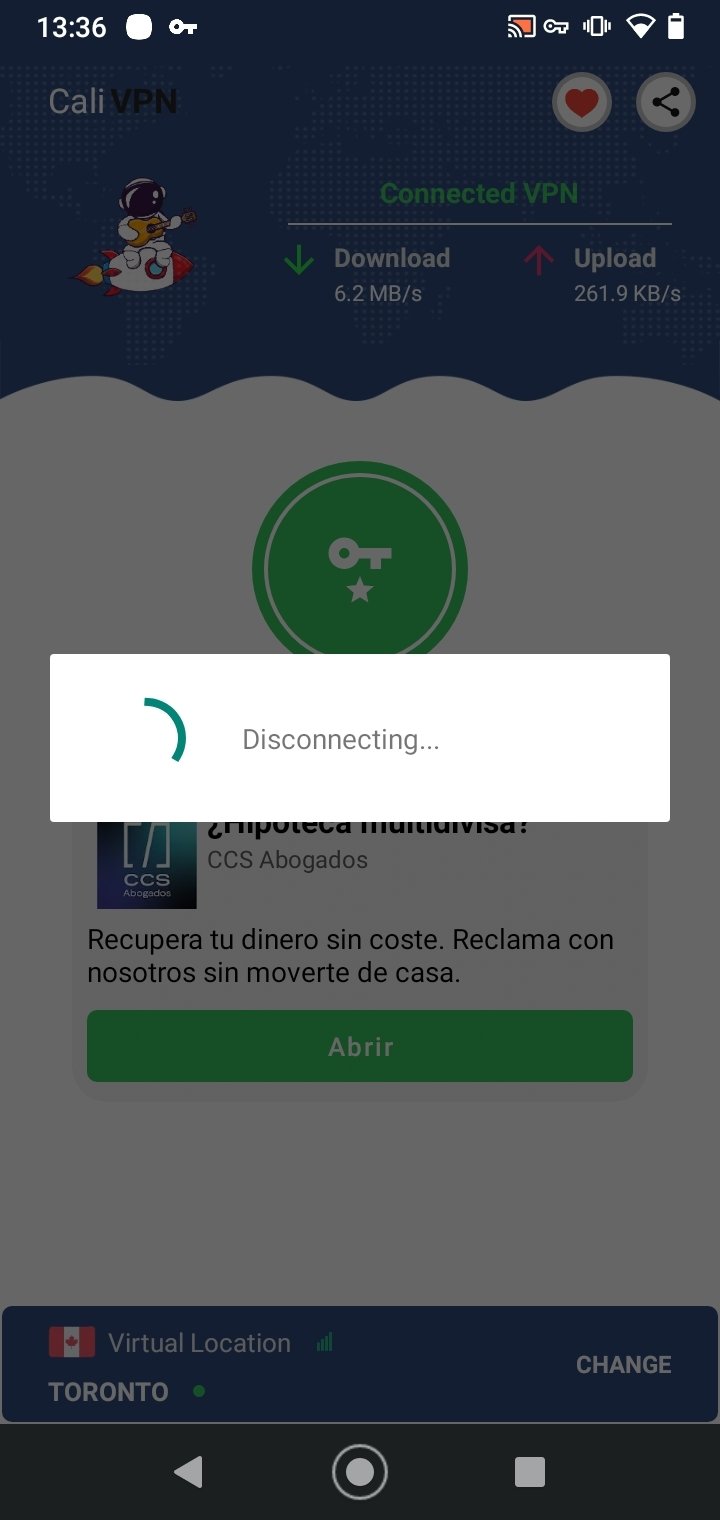
Task: Go to the home screen
Action: tap(360, 1472)
